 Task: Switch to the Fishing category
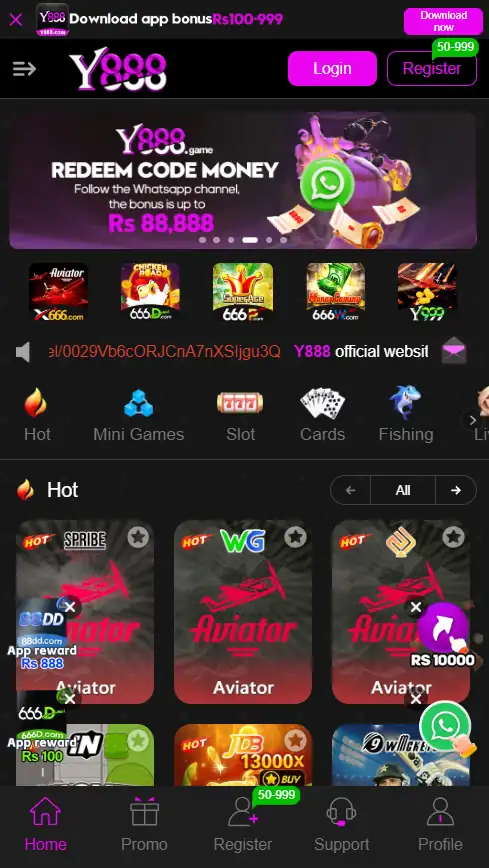coord(405,415)
